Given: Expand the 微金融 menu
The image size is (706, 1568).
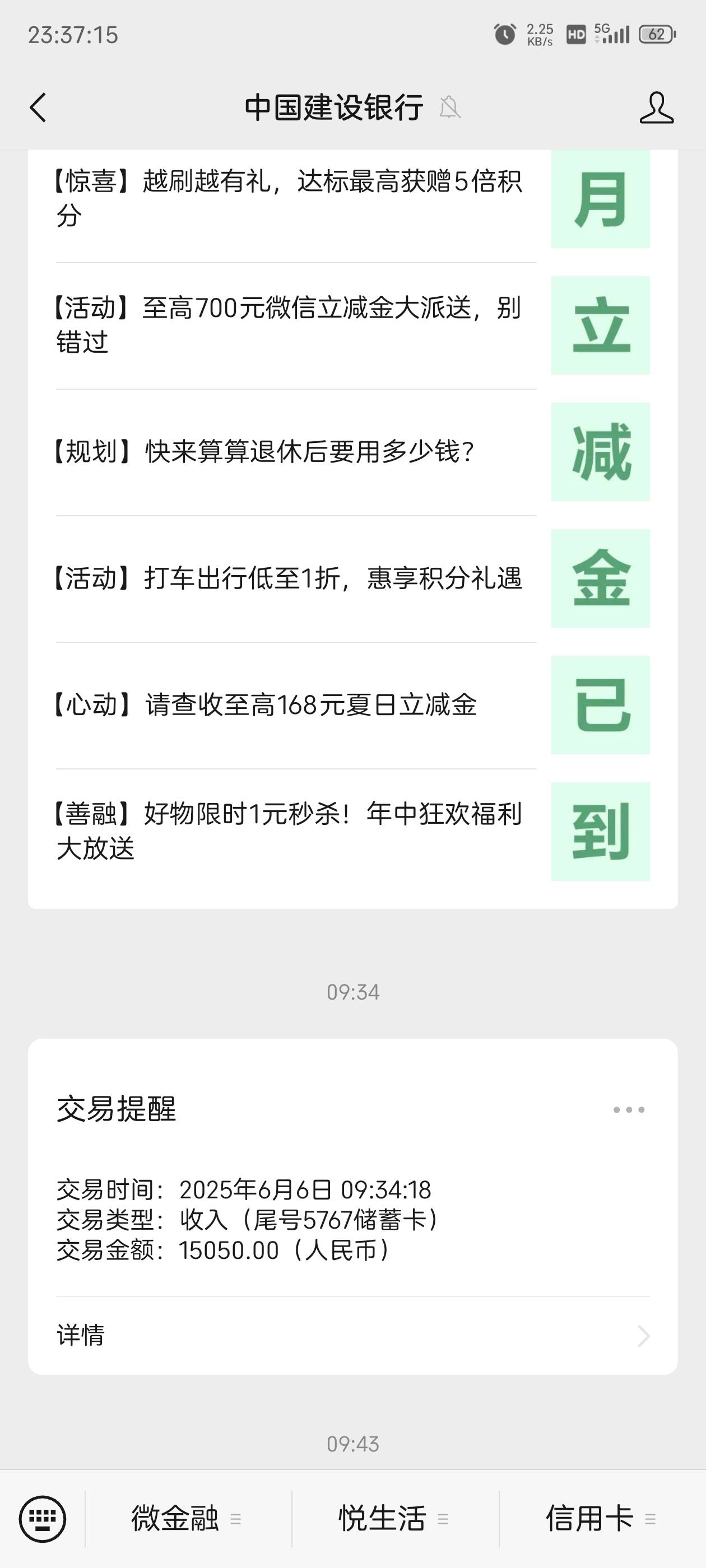Looking at the screenshot, I should pos(188,1519).
